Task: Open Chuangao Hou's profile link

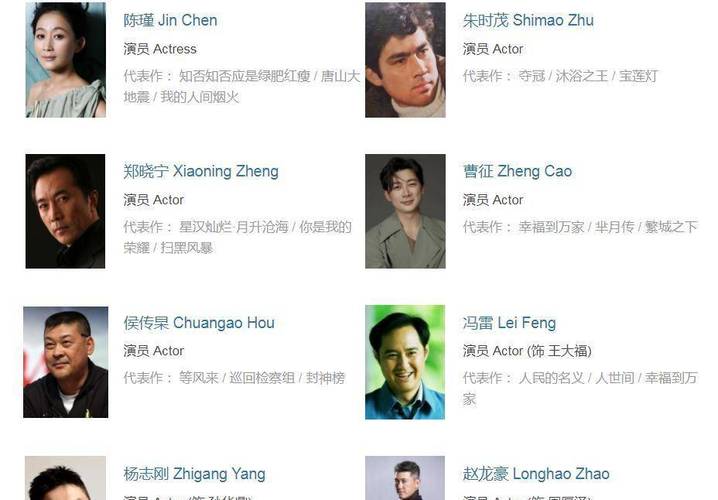Action: pos(198,323)
